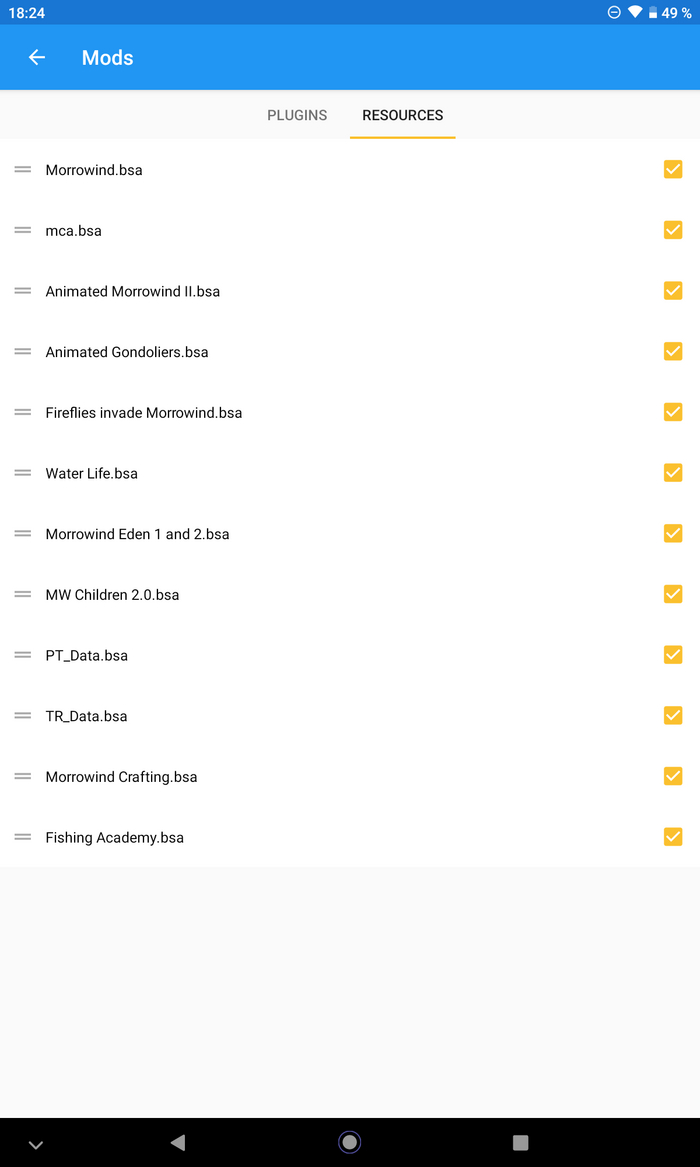Switch to the Plugins tab
Image resolution: width=700 pixels, height=1167 pixels.
click(297, 115)
